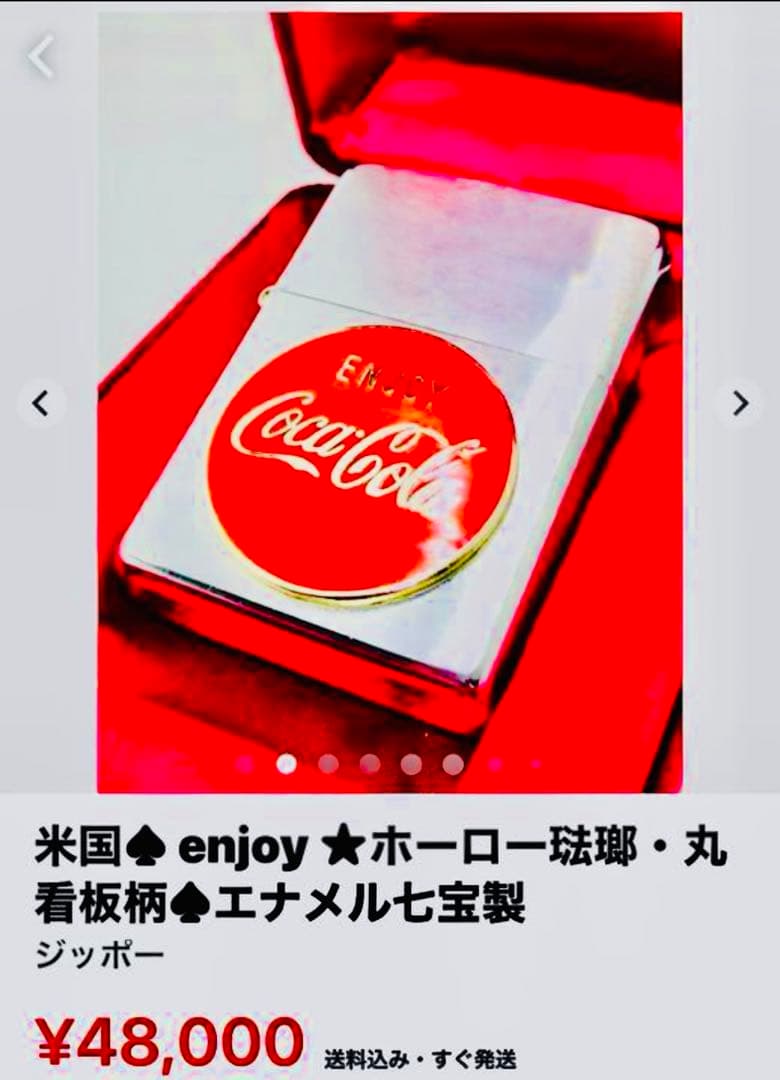Screen dimensions: 780x1080
Task: Open previous page via top-left chevron
Action: (x=38, y=55)
